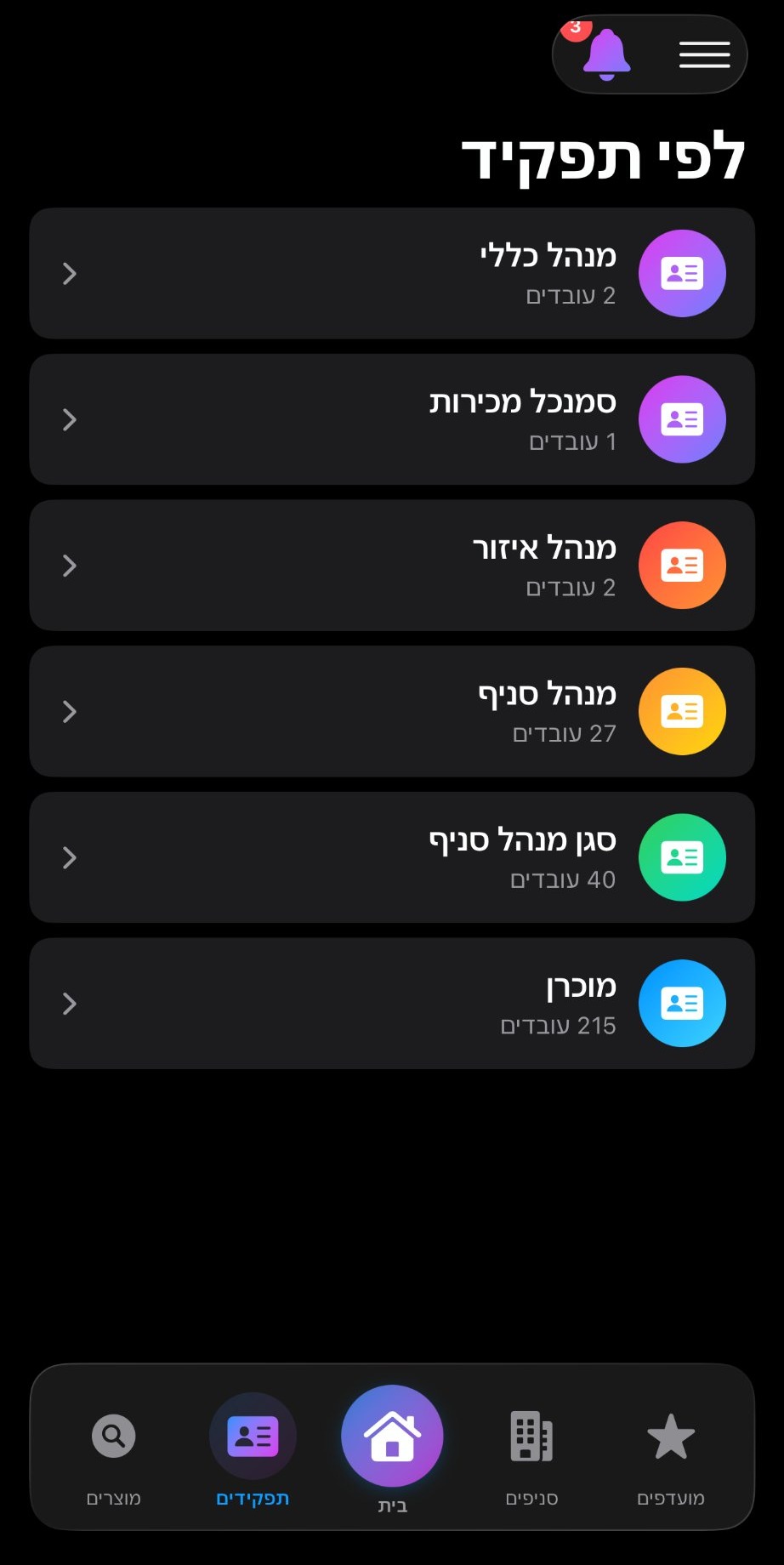The width and height of the screenshot is (784, 1565).
Task: Show the 215 מוכרן employees
Action: 392,1004
